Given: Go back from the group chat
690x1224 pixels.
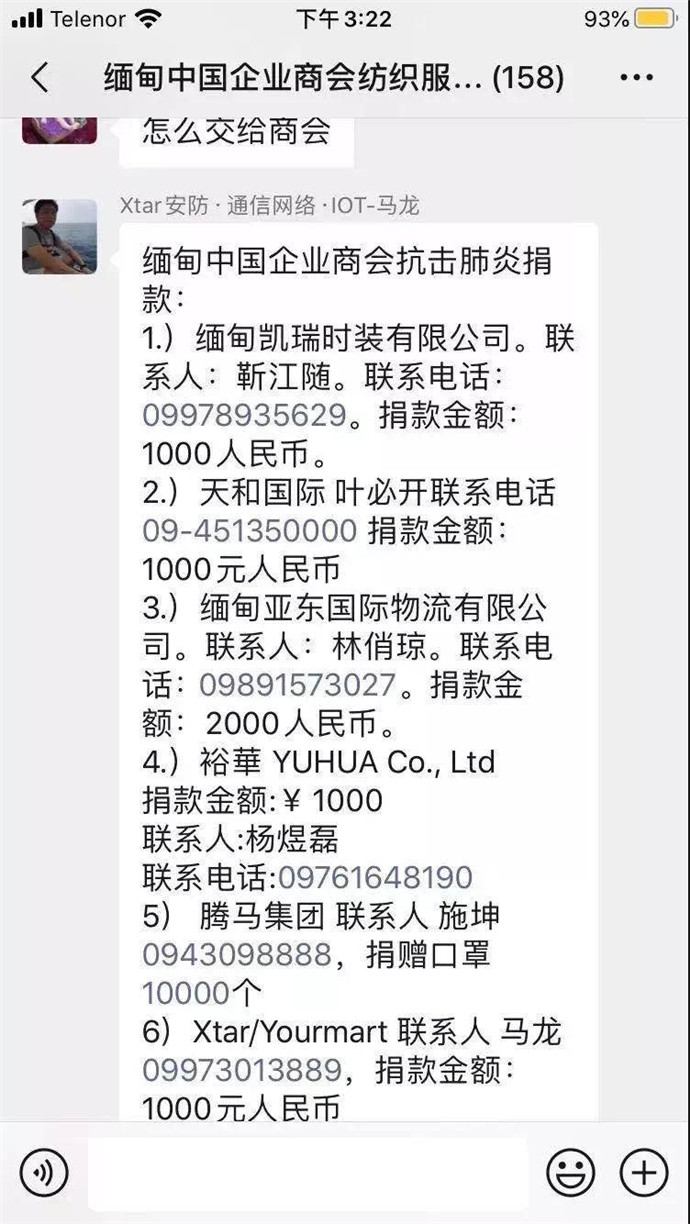Looking at the screenshot, I should point(40,77).
